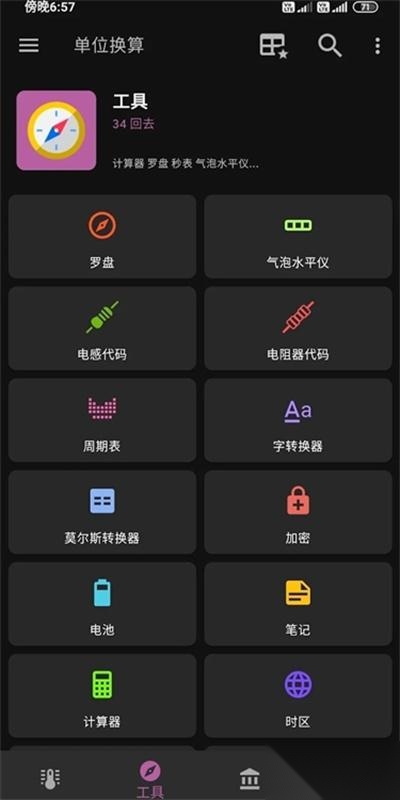Screen dimensions: 400x800
Task: Open the 周期表 periodic table
Action: (102, 420)
